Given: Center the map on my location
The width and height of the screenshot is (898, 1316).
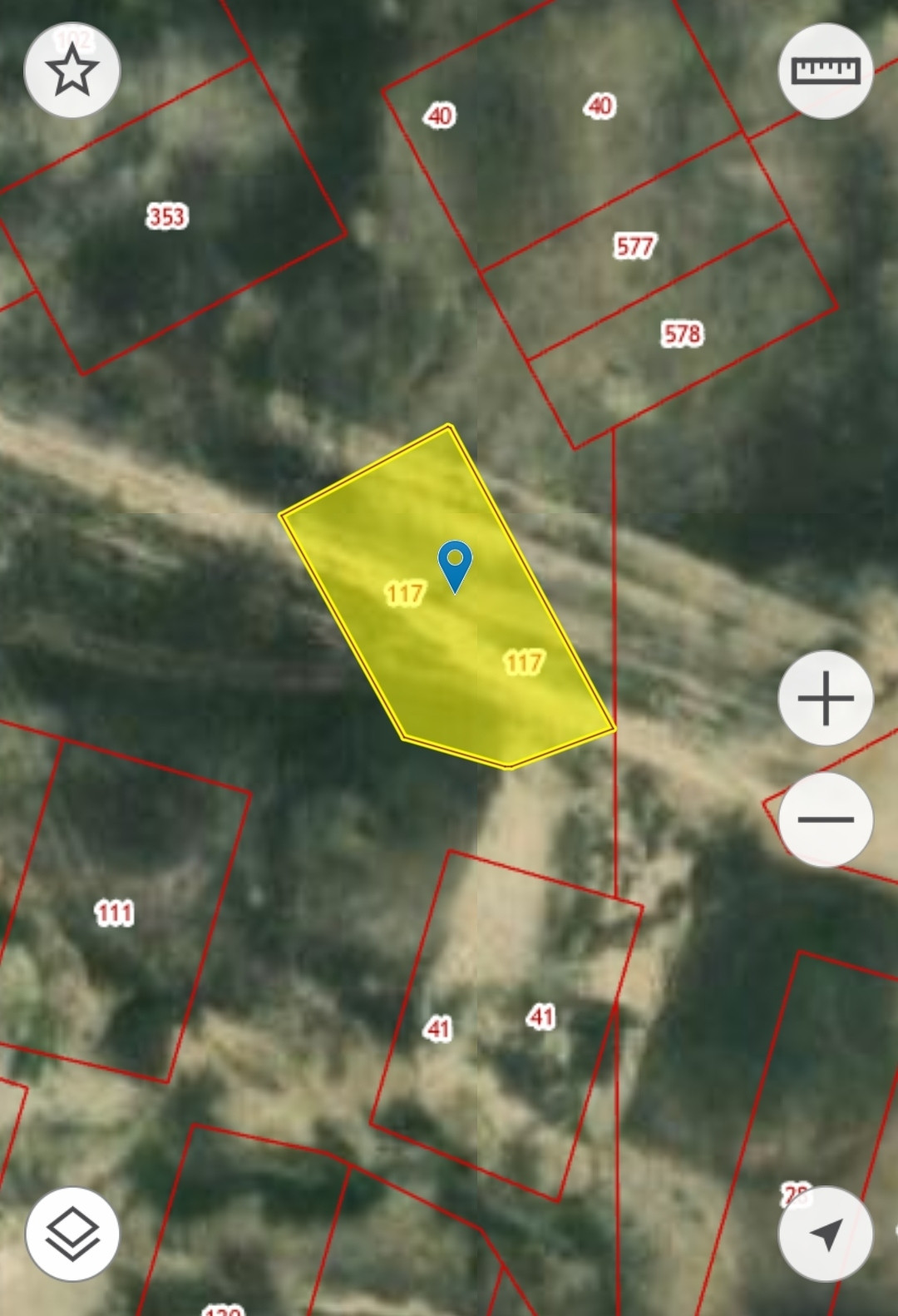Looking at the screenshot, I should point(825,1234).
